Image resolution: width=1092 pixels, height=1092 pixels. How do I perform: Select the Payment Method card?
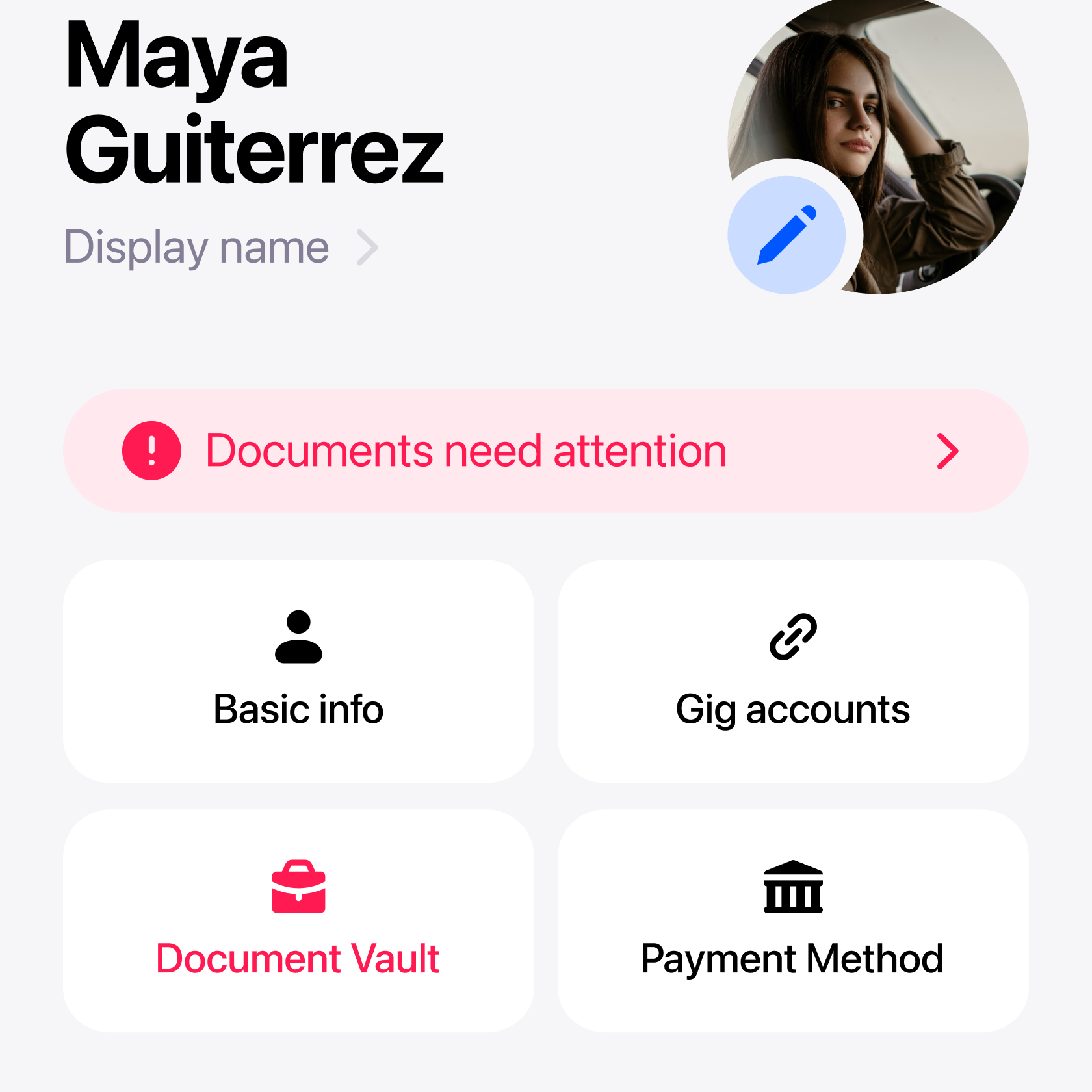pyautogui.click(x=793, y=920)
